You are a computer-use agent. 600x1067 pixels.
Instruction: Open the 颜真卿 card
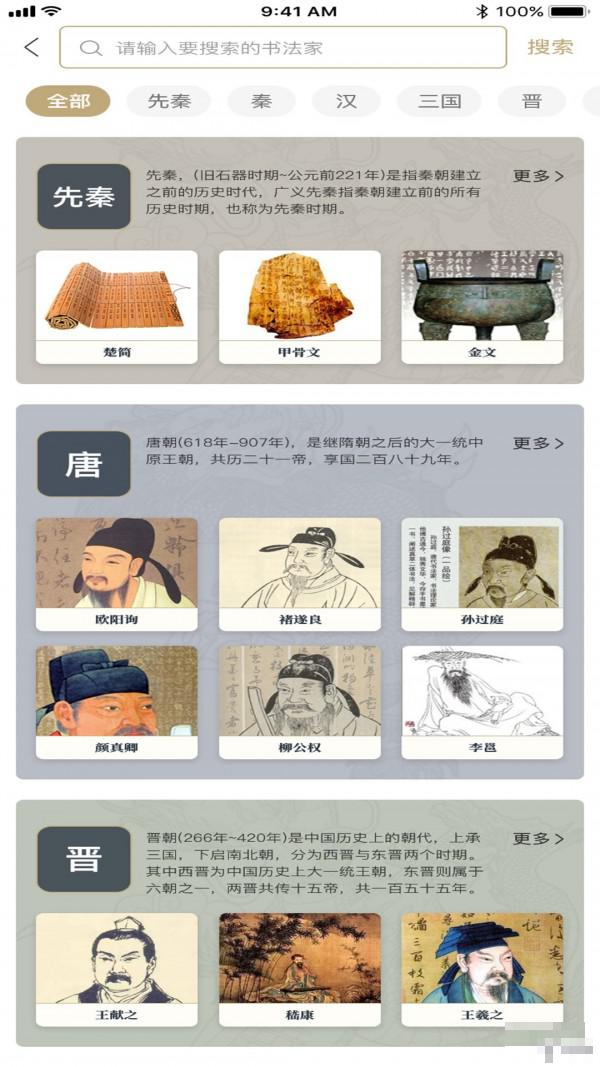click(116, 701)
